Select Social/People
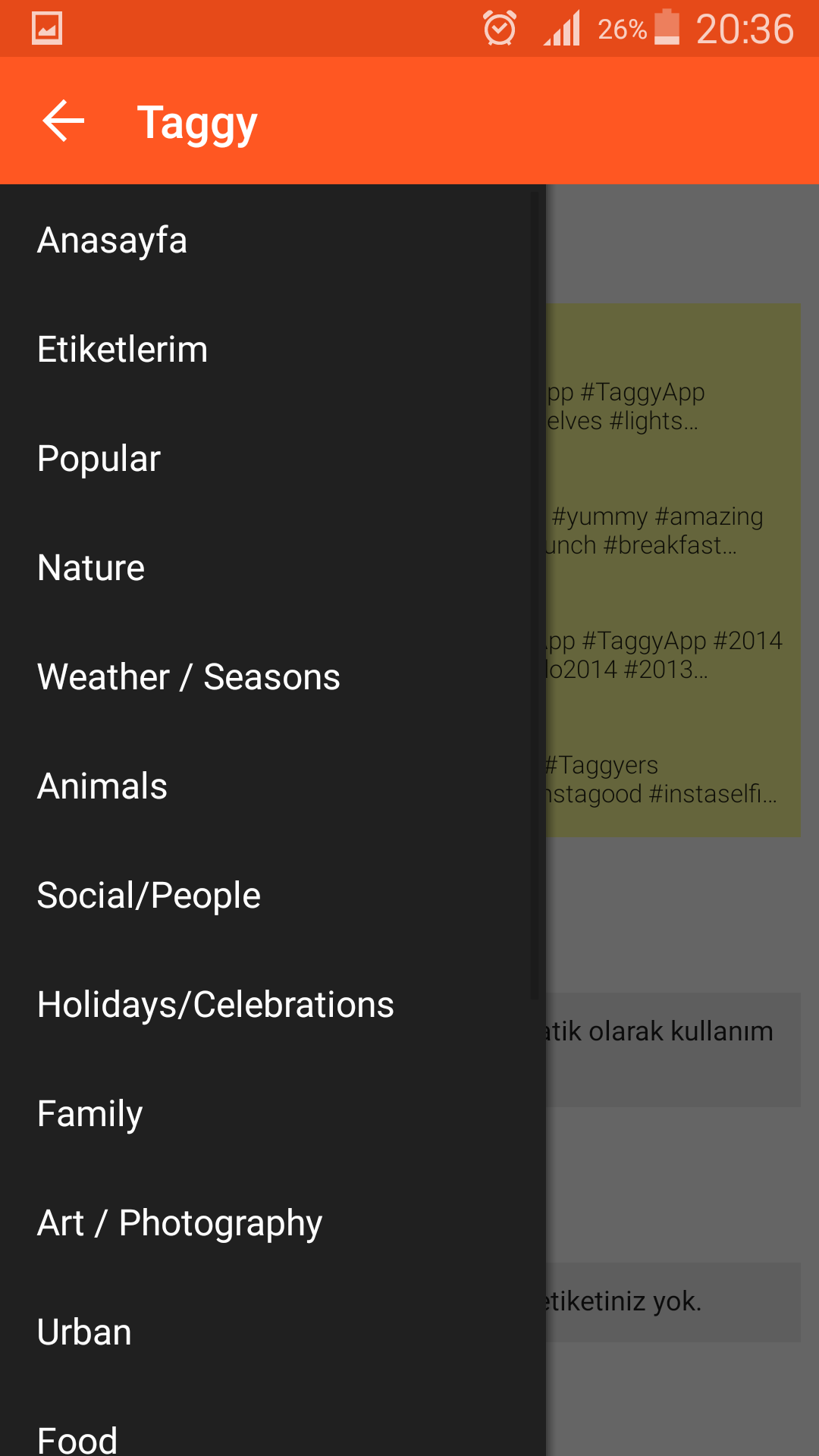Image resolution: width=819 pixels, height=1456 pixels. 273,896
